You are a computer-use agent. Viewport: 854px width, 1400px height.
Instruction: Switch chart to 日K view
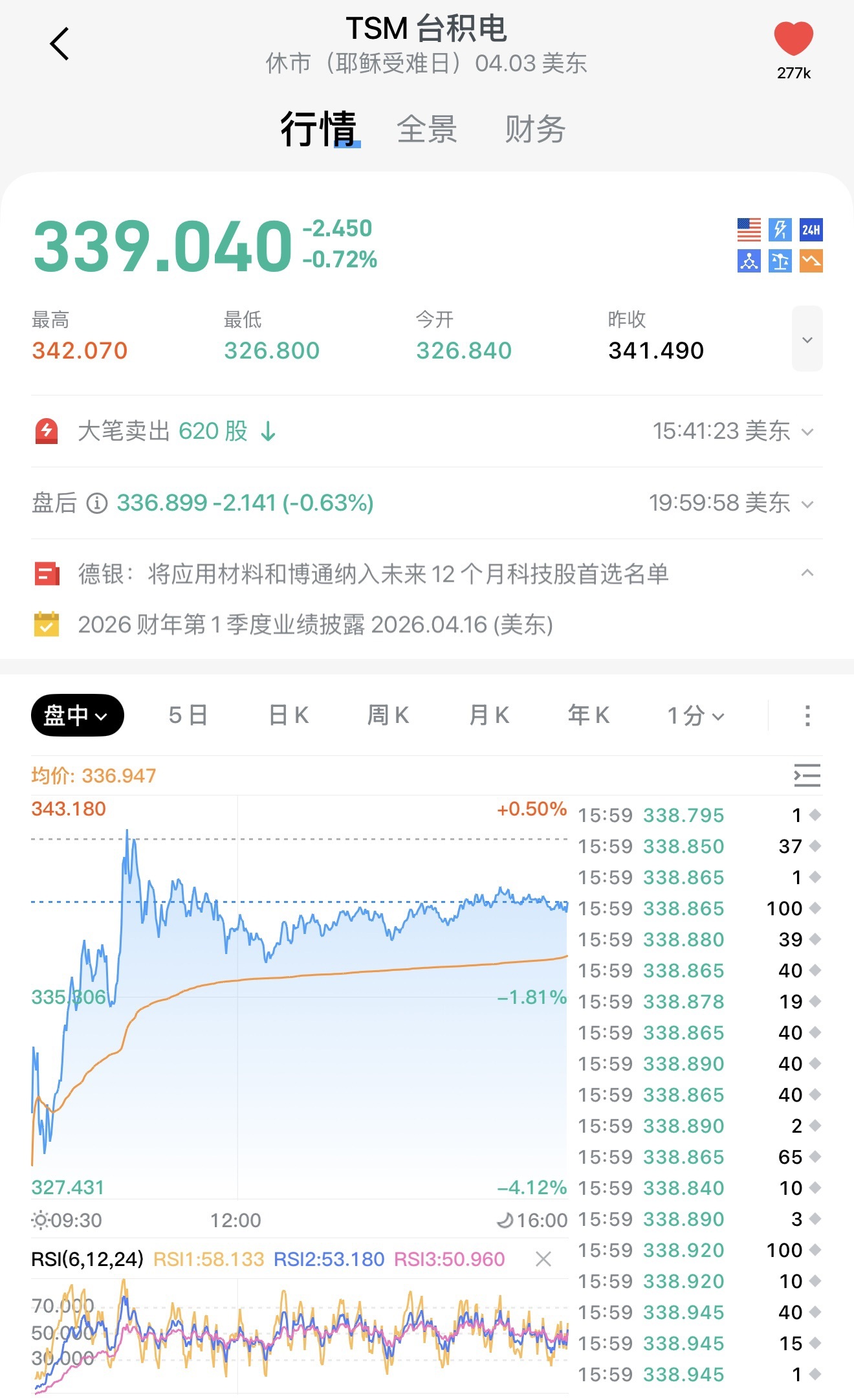point(289,715)
